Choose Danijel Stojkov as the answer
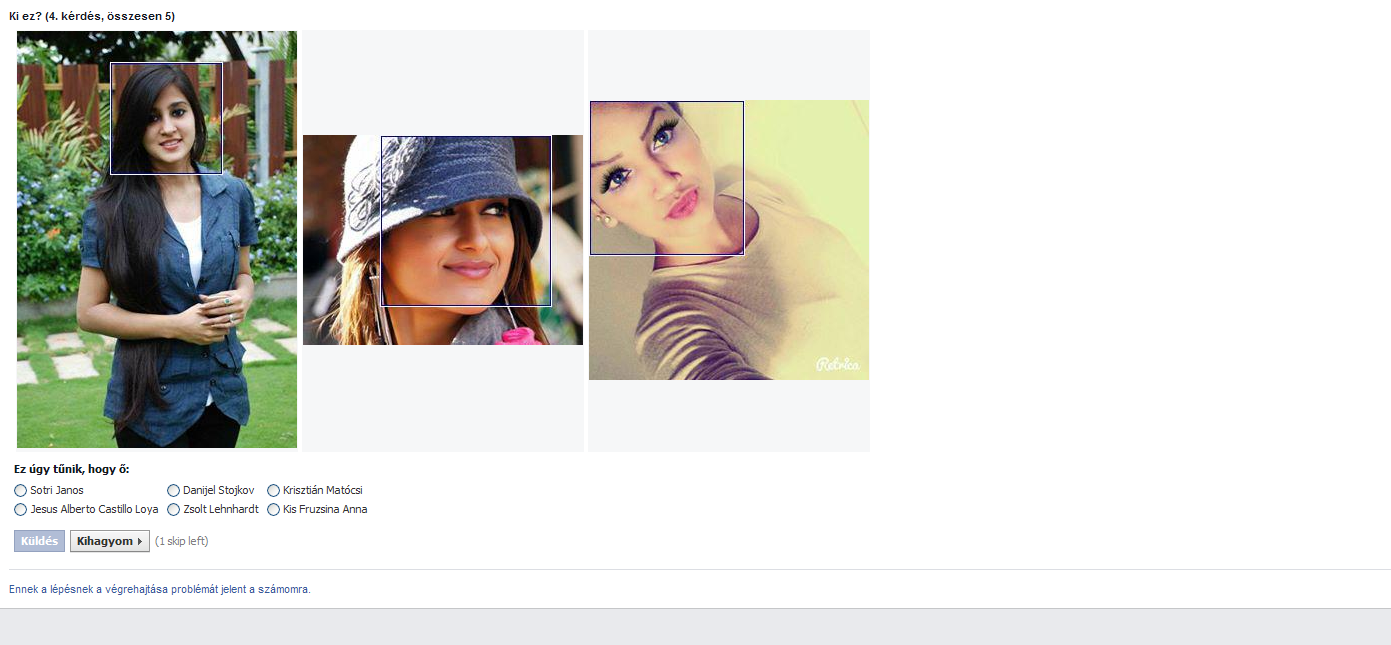The width and height of the screenshot is (1391, 645). (x=174, y=491)
